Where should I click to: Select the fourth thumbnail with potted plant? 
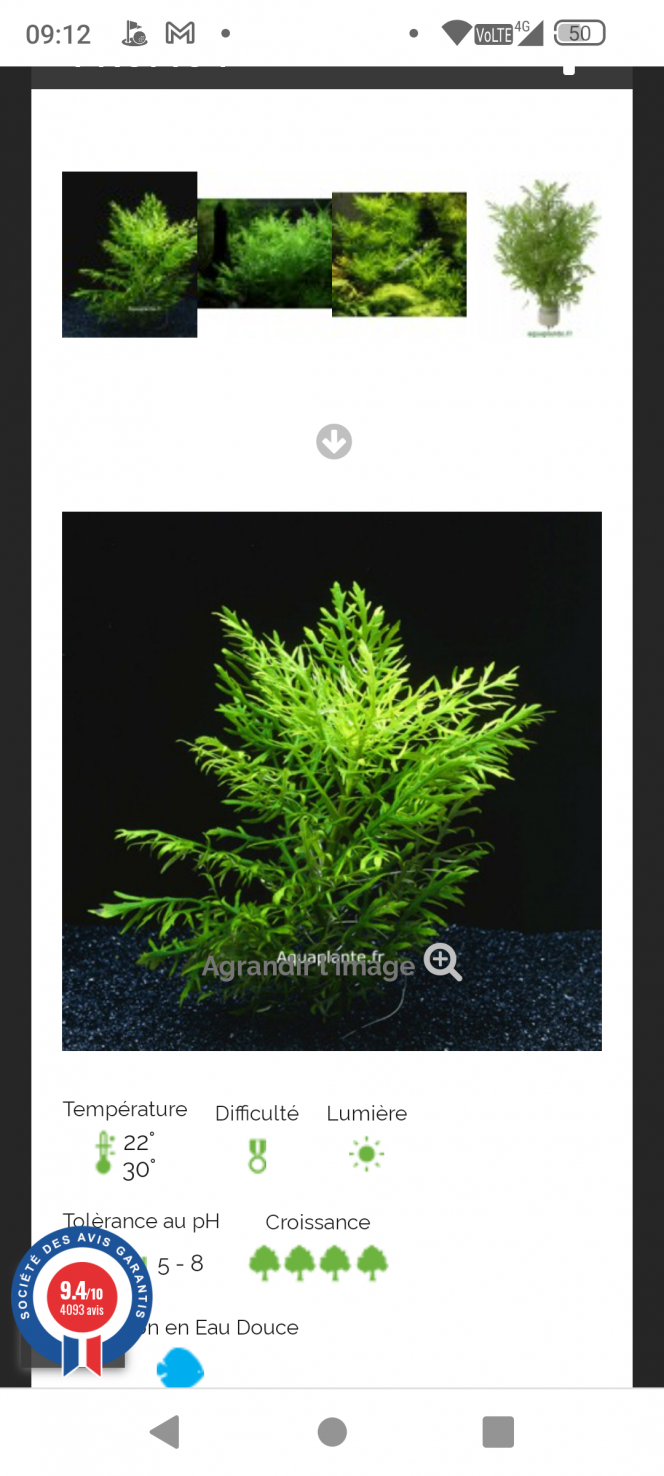click(x=543, y=257)
